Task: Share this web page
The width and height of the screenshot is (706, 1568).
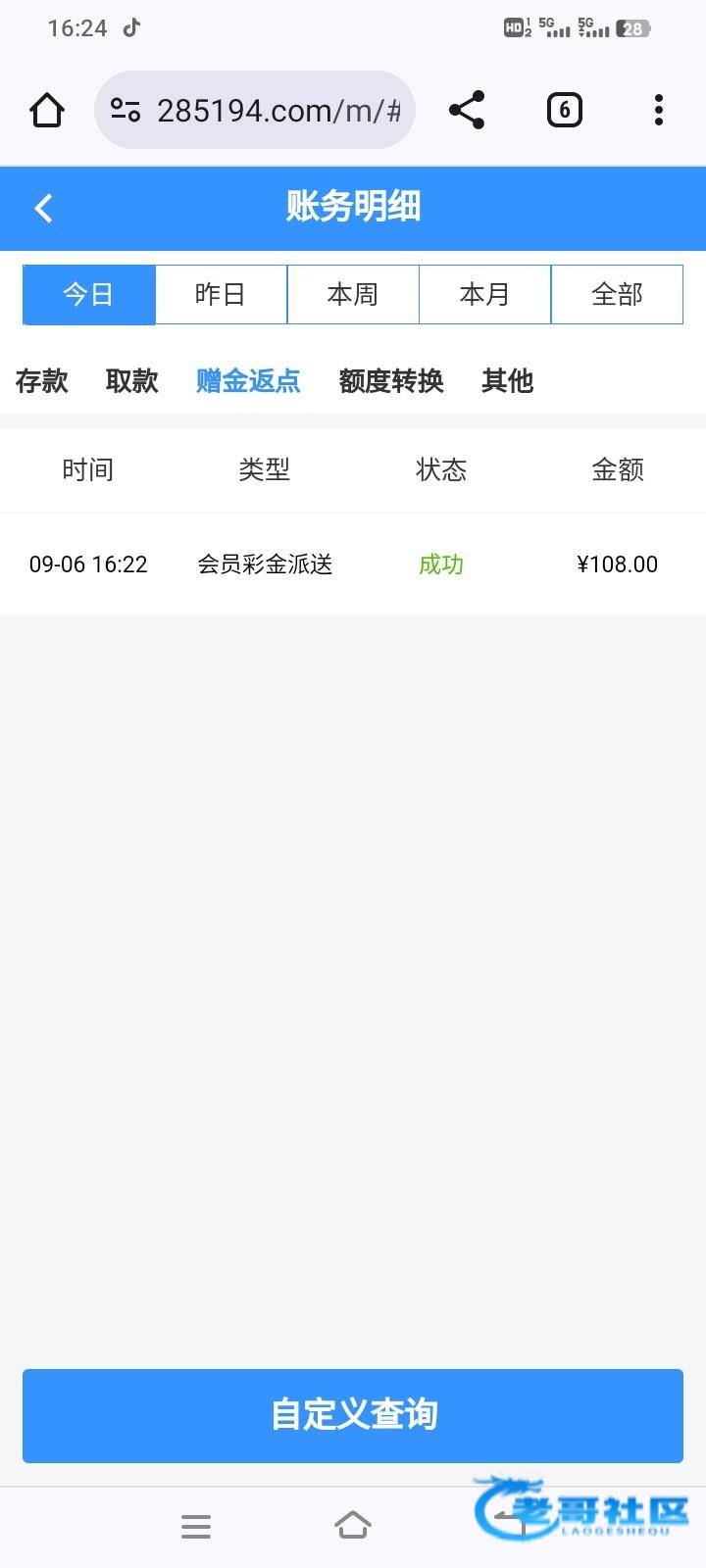Action: [x=467, y=110]
